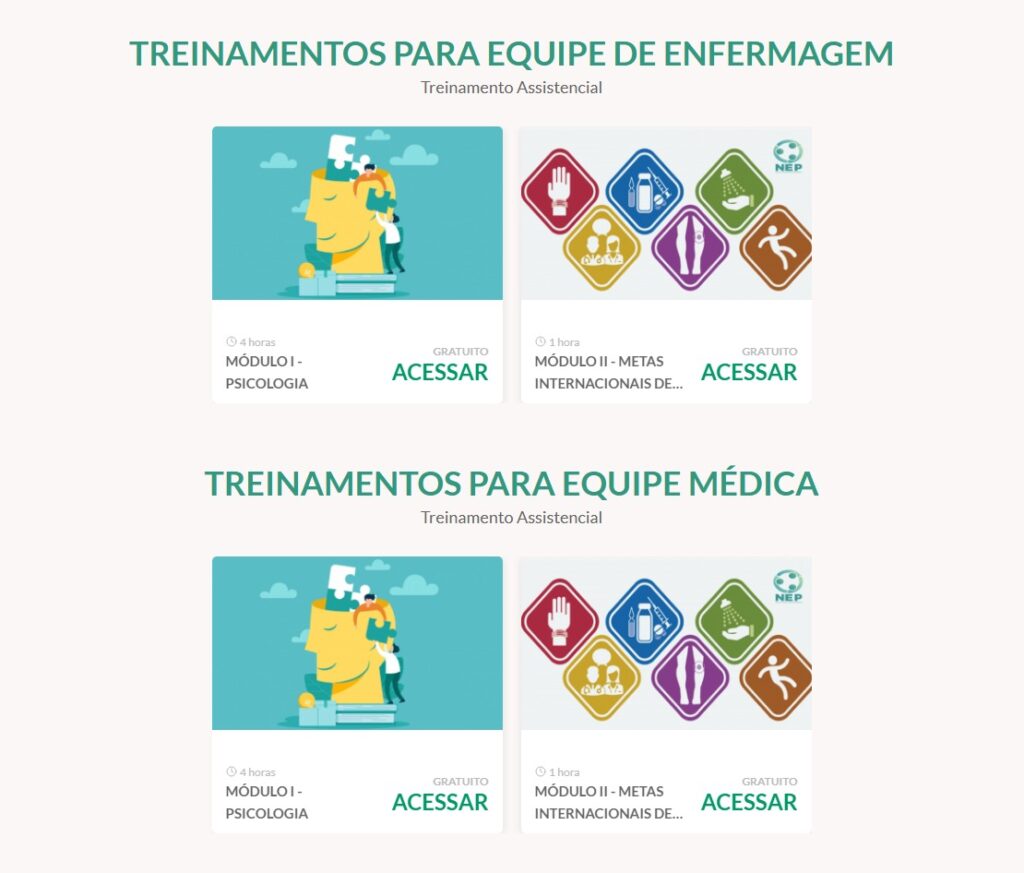
Task: Tap ACESSAR for Módulo II in Equipe Médica section
Action: click(749, 802)
